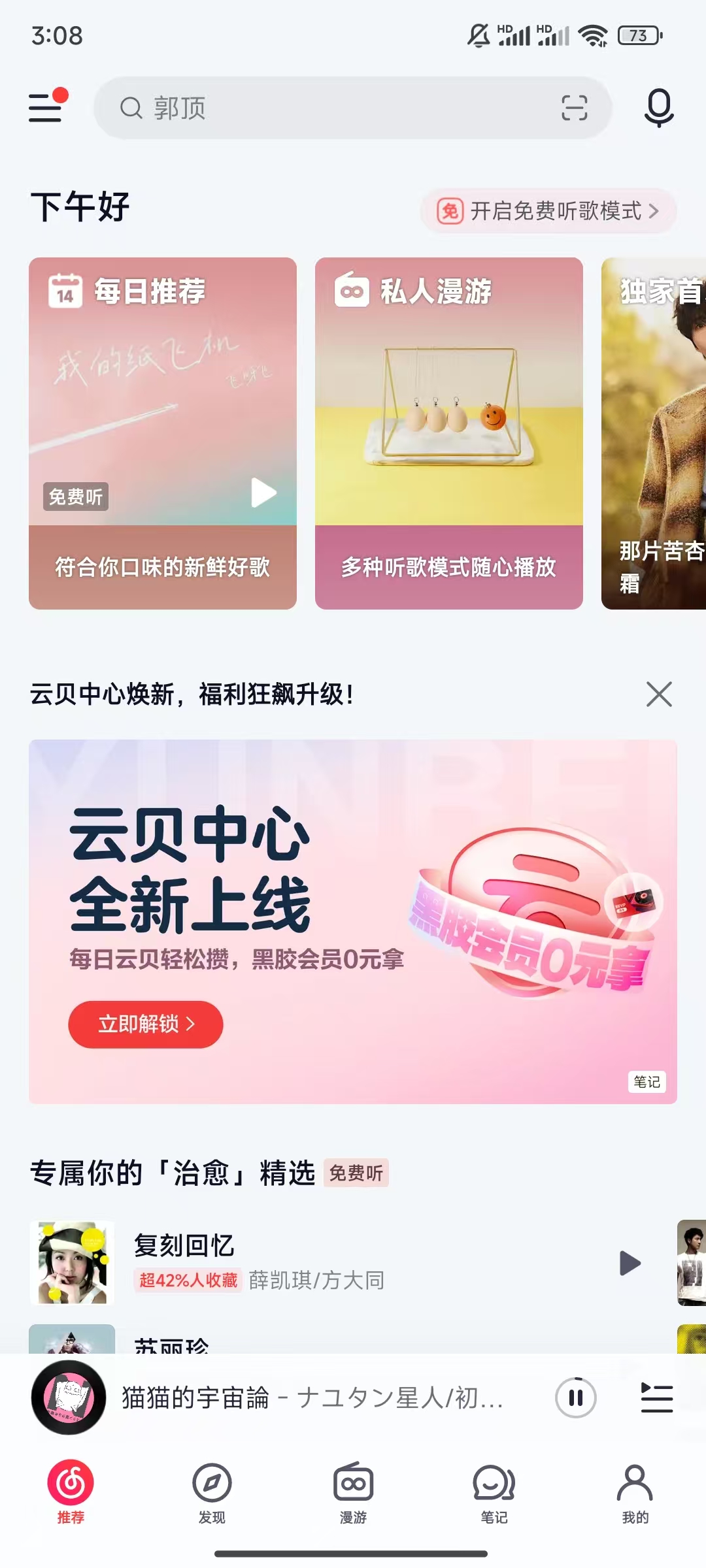Enable 开启免费听歌模式
The width and height of the screenshot is (706, 1568).
(x=548, y=211)
